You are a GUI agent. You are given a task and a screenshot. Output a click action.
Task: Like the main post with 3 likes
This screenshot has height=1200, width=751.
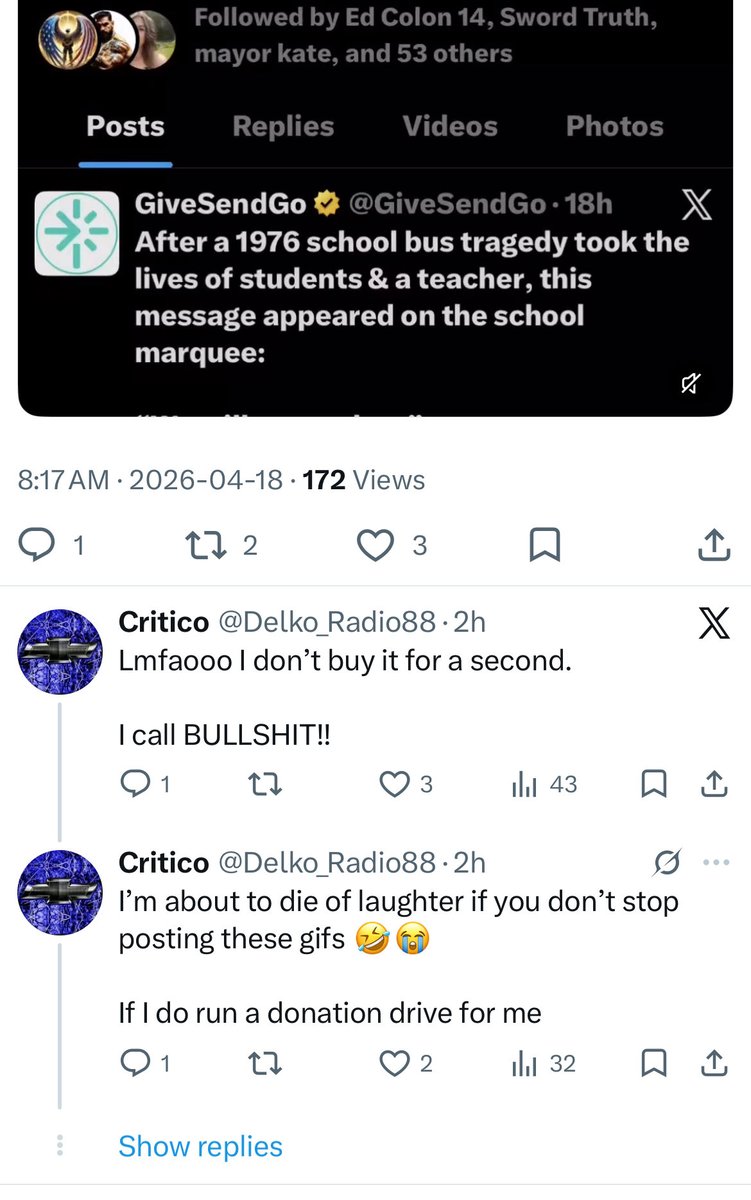pyautogui.click(x=377, y=545)
